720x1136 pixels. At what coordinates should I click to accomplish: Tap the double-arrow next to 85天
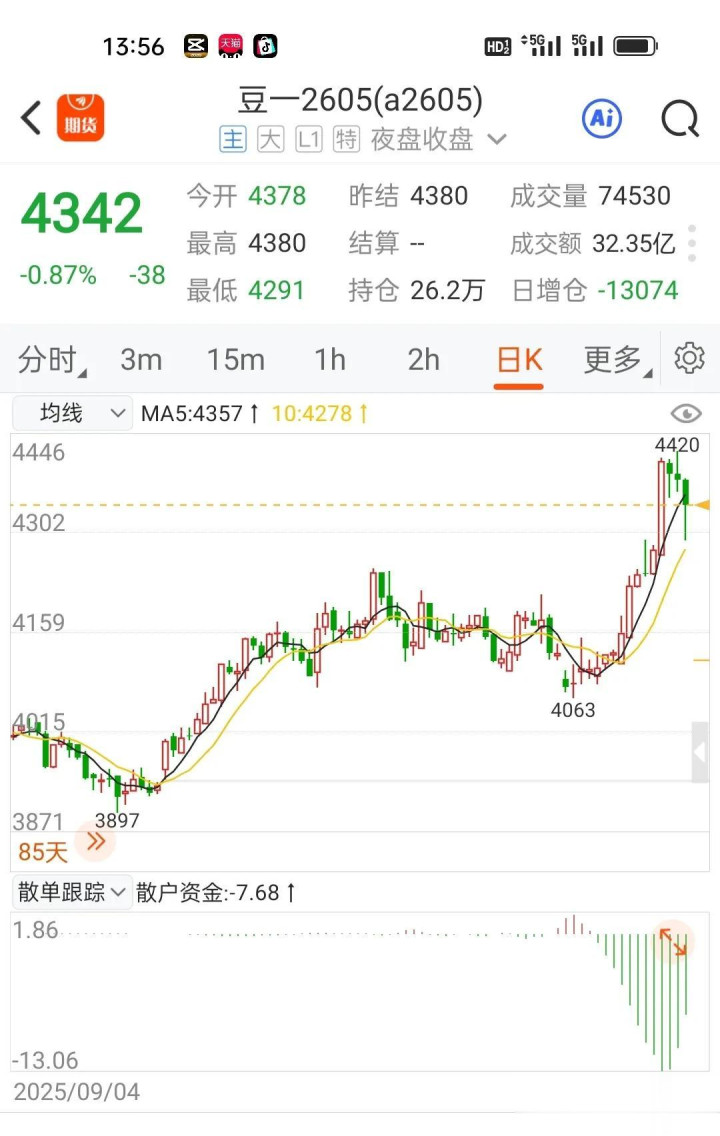click(x=97, y=842)
